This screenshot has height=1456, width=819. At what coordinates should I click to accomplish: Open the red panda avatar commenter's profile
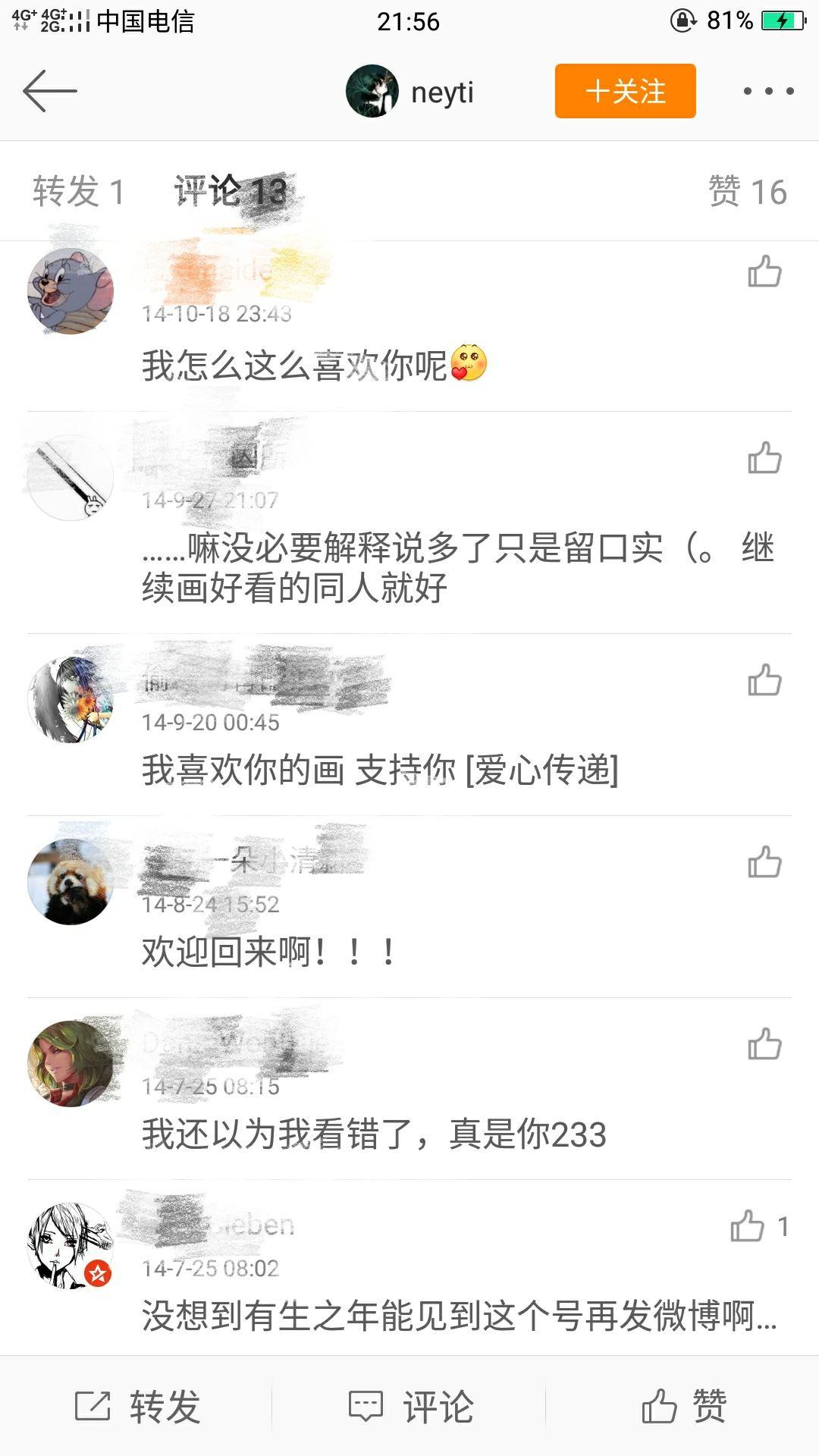click(71, 882)
